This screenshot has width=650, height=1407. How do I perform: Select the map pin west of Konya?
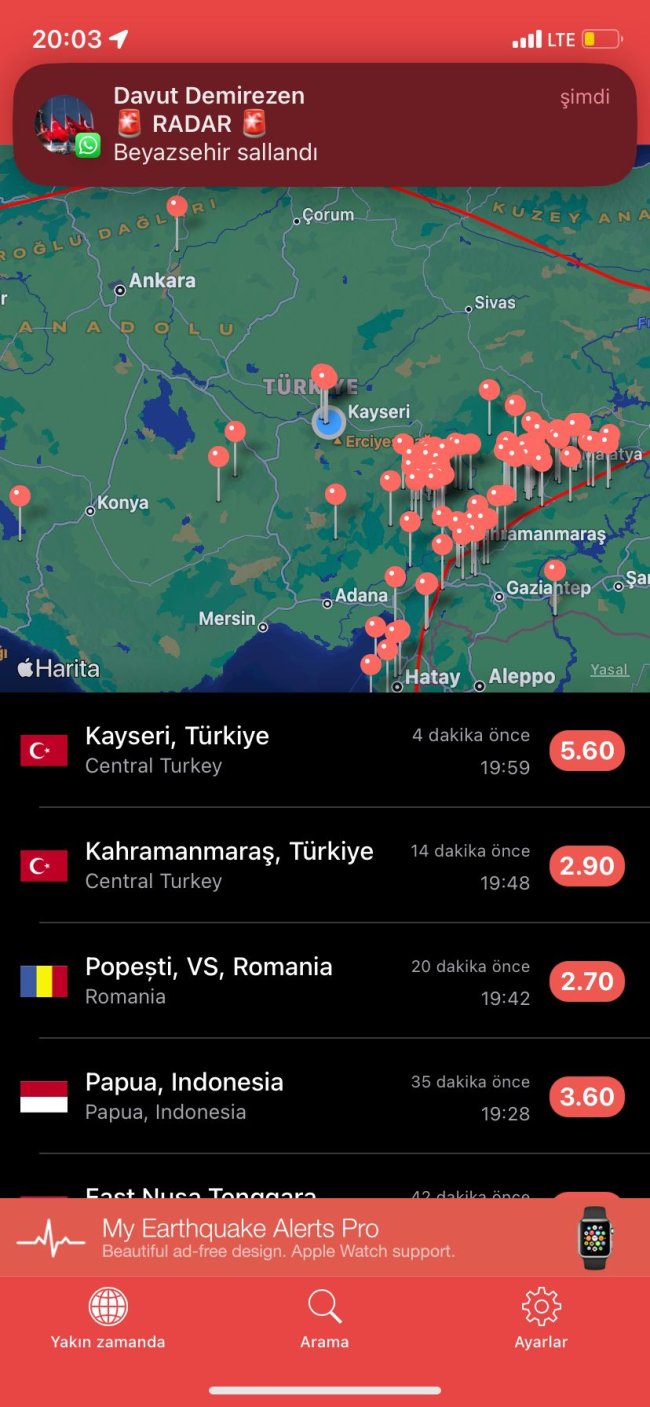point(20,497)
